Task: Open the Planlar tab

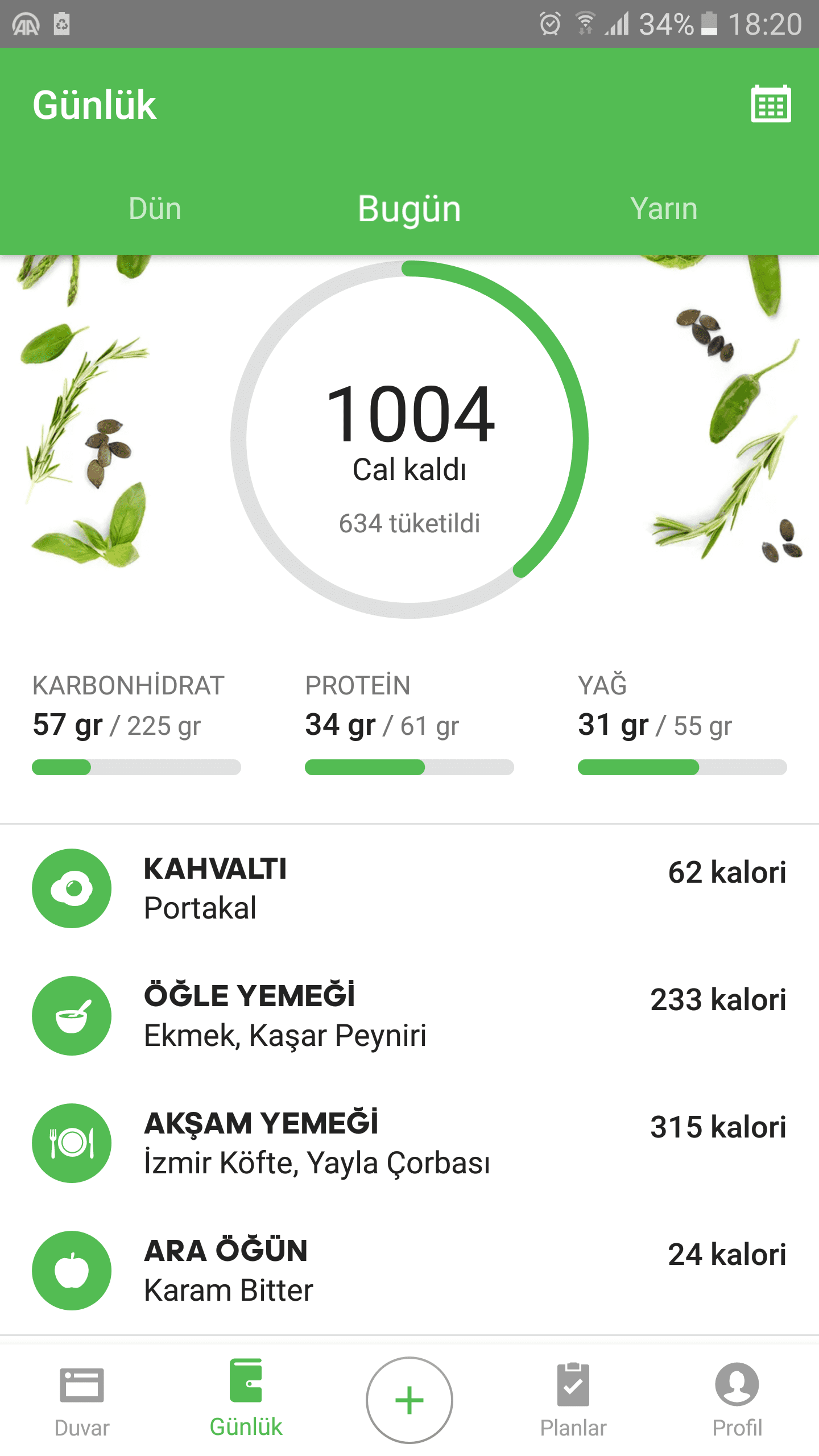Action: [x=573, y=1399]
